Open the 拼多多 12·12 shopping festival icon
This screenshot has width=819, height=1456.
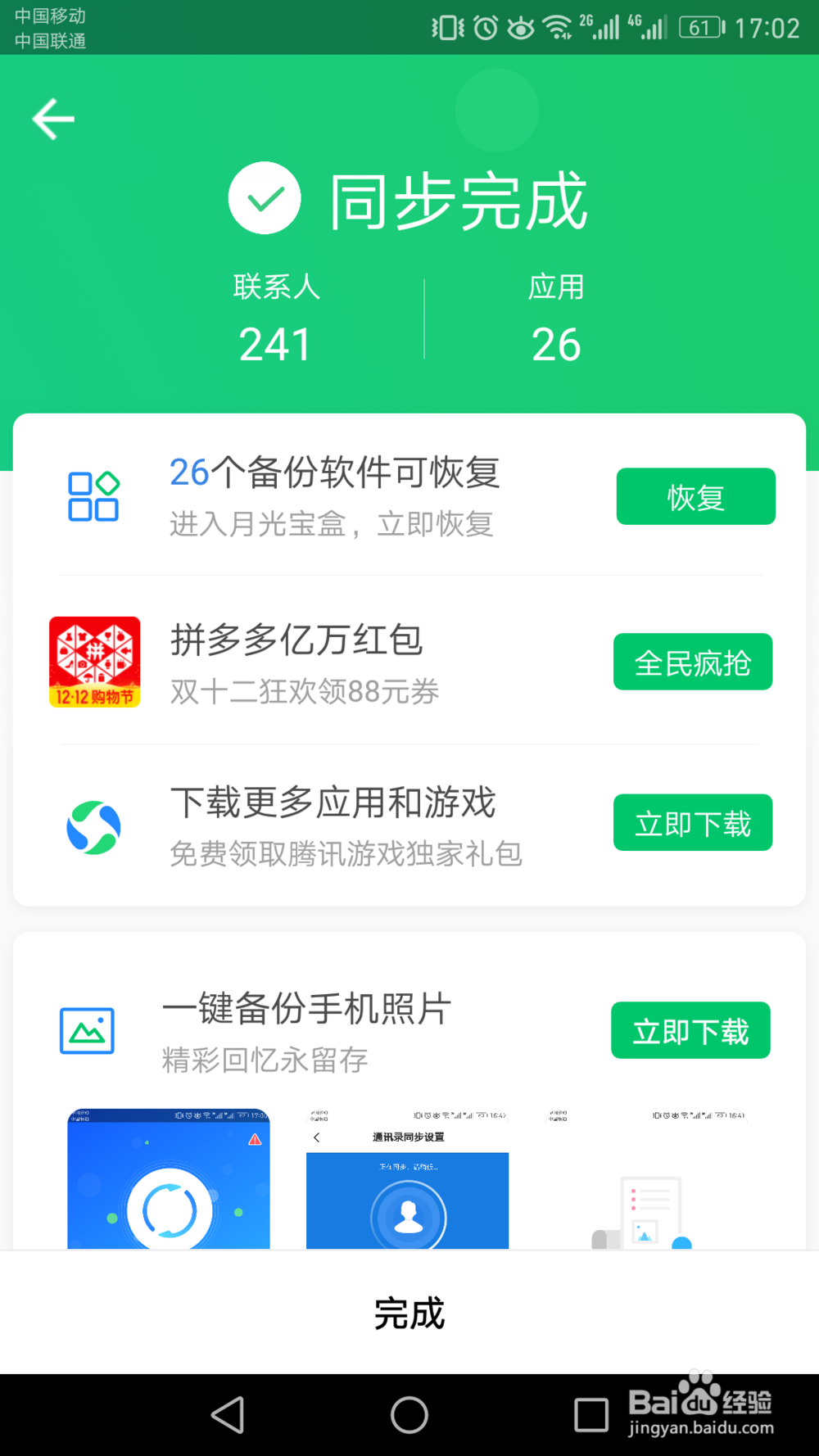click(x=94, y=661)
